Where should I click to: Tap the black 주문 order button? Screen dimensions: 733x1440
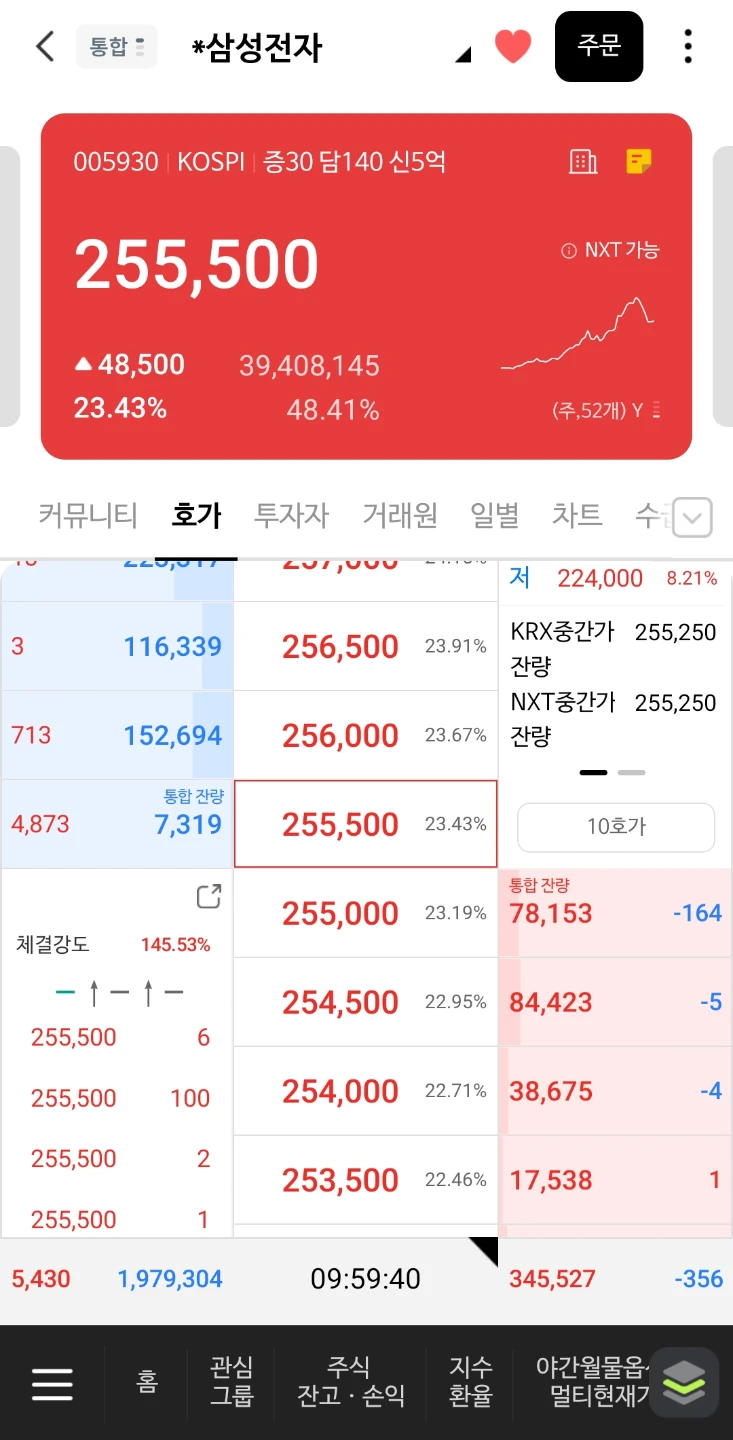click(599, 46)
